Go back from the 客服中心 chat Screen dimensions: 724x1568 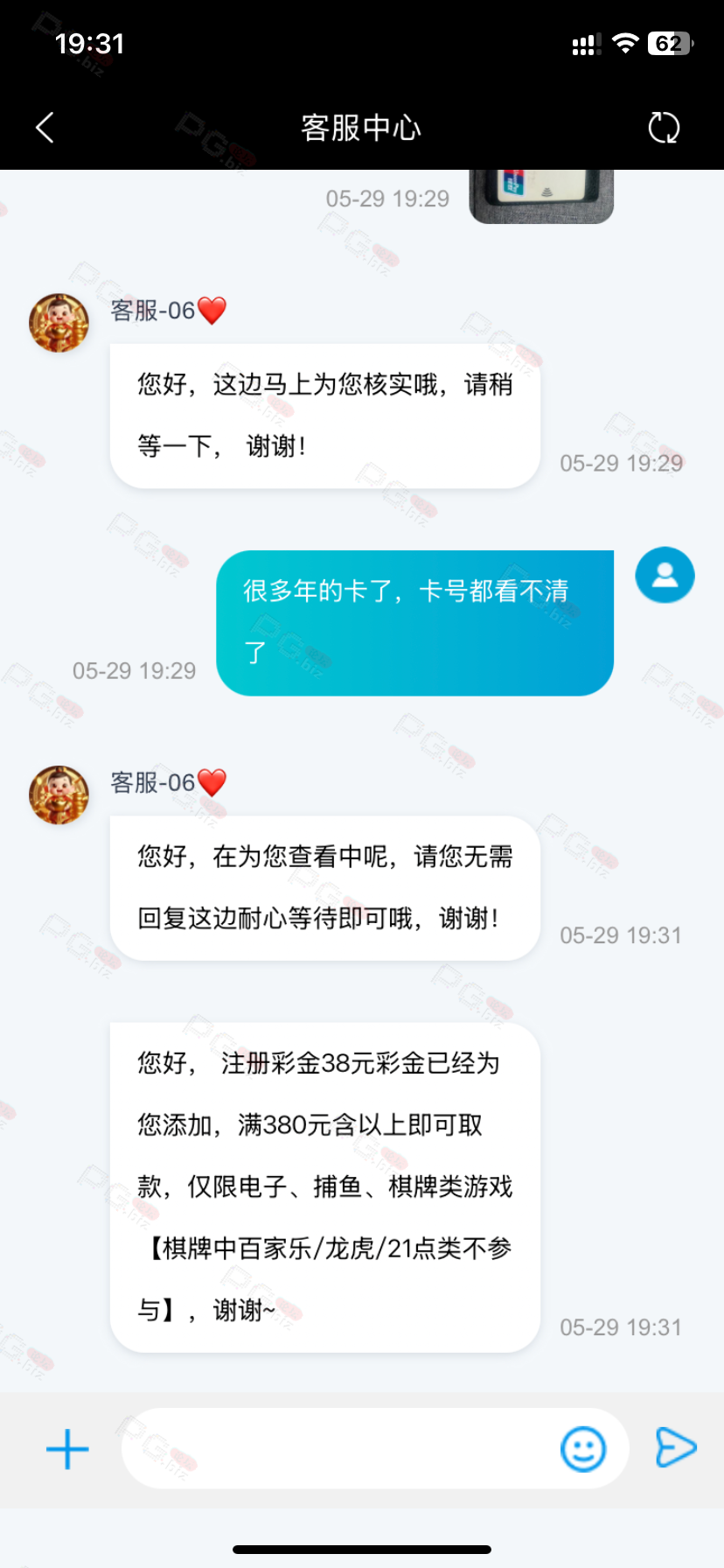pos(45,128)
